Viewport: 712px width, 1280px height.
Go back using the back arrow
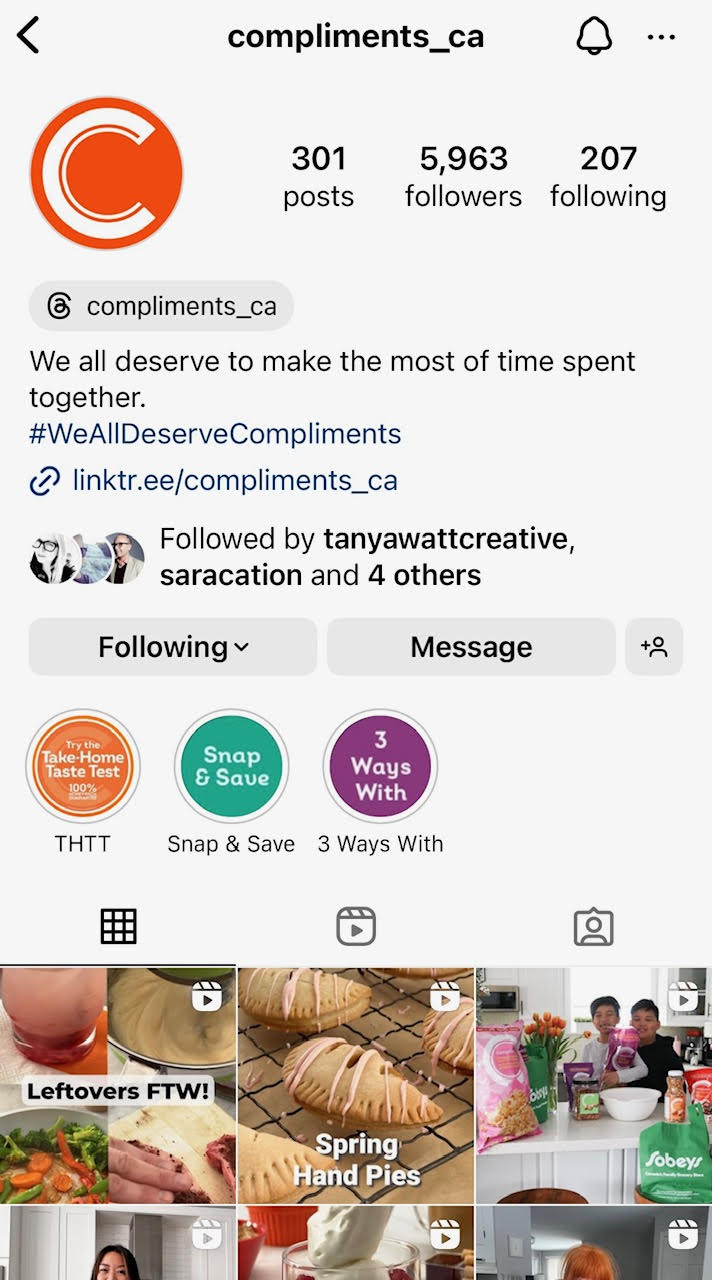click(30, 37)
